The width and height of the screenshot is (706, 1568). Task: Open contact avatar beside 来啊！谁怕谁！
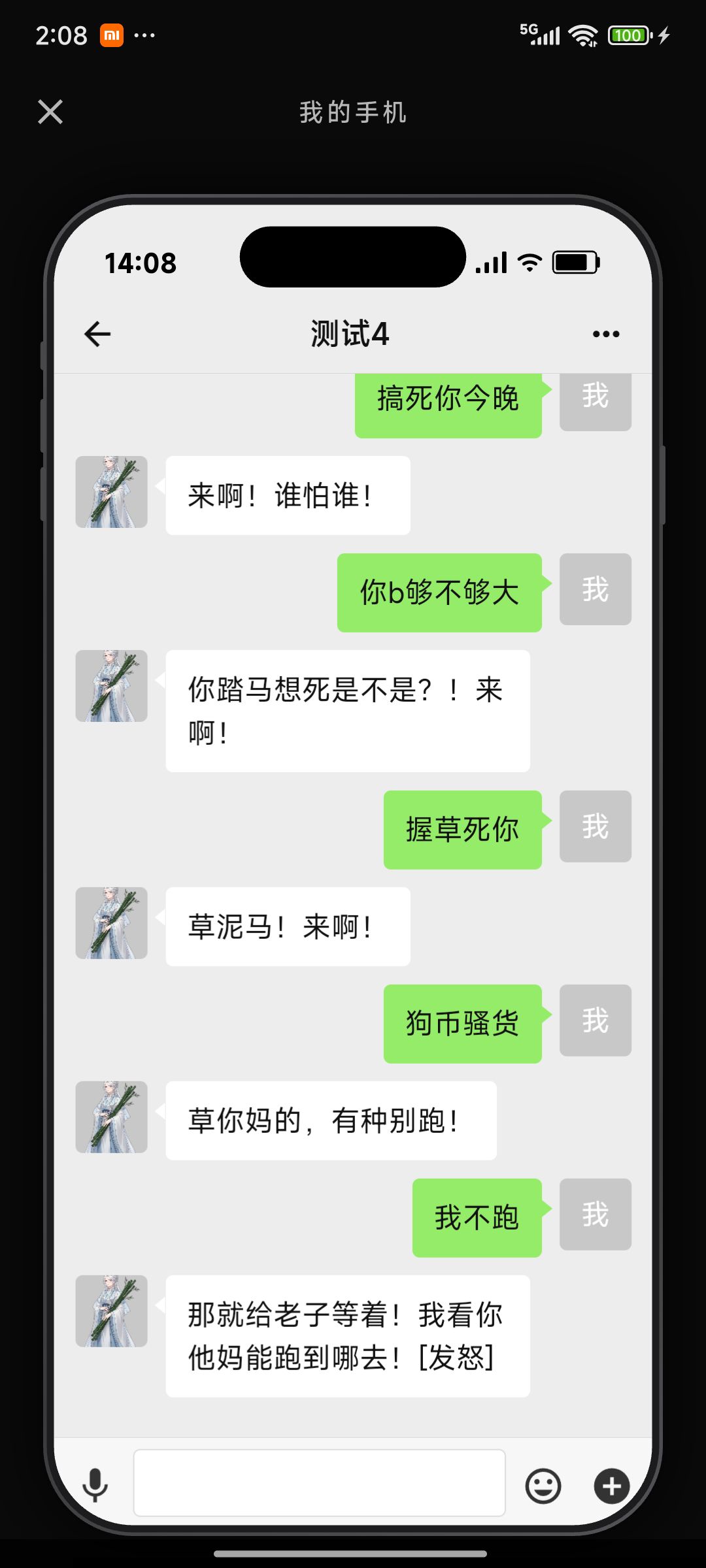(111, 492)
